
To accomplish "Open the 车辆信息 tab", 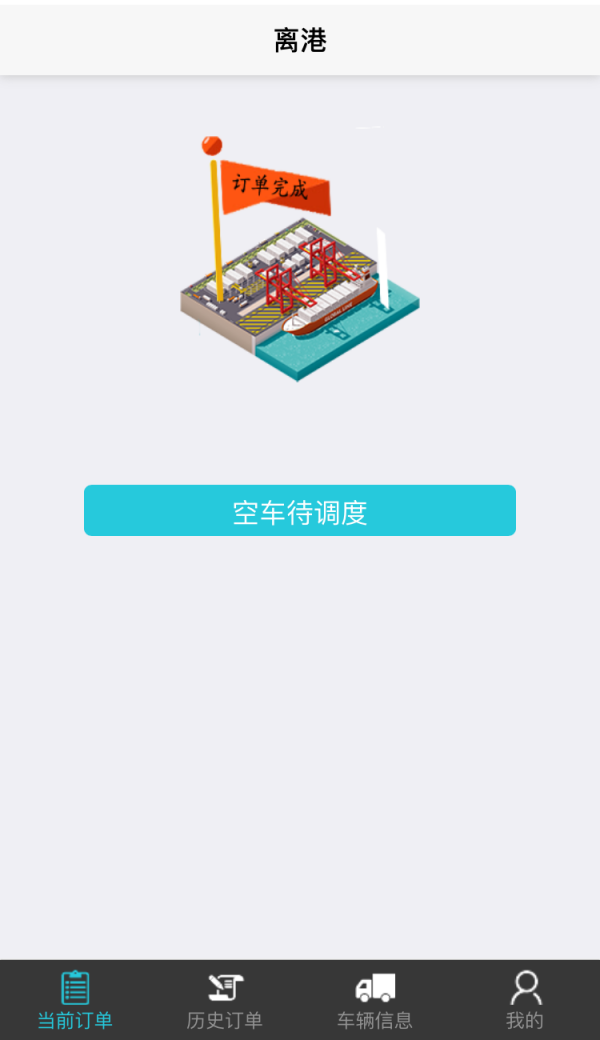I will pos(375,1000).
